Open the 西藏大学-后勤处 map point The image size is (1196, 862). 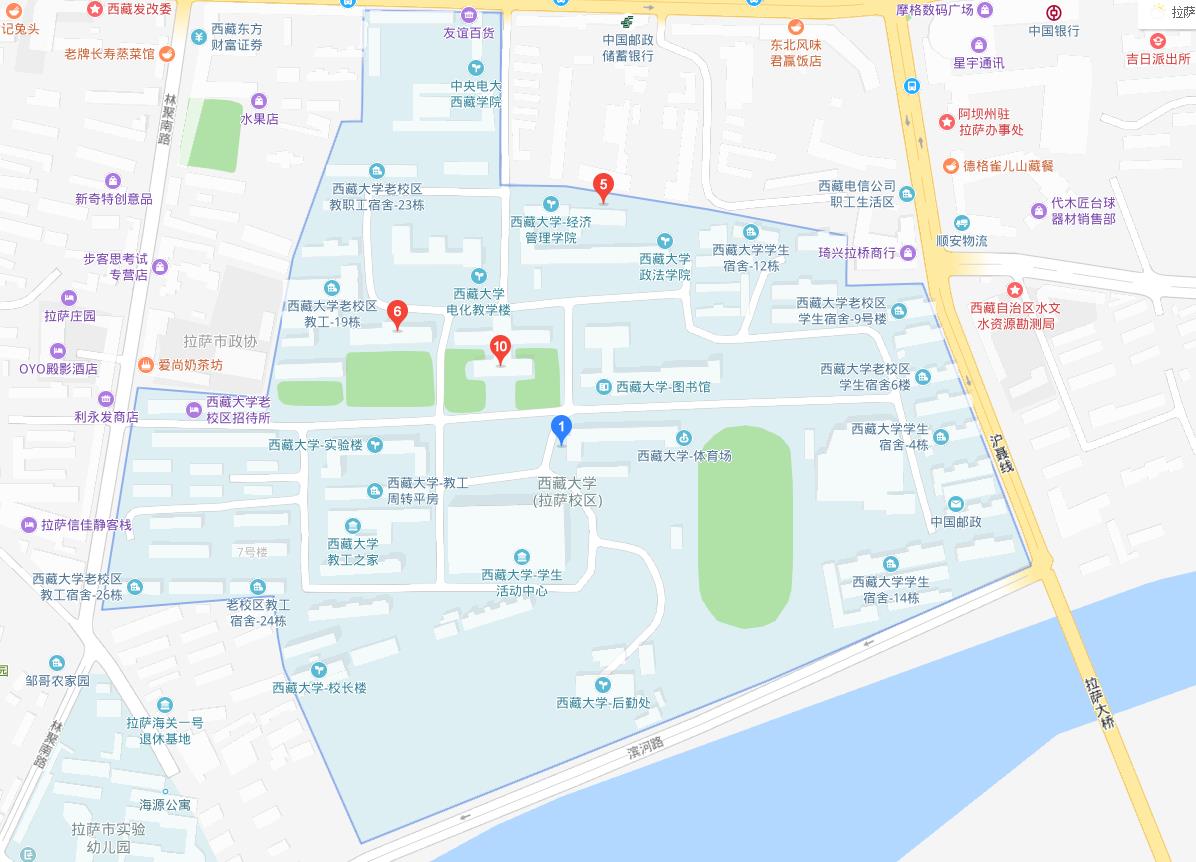(x=603, y=684)
